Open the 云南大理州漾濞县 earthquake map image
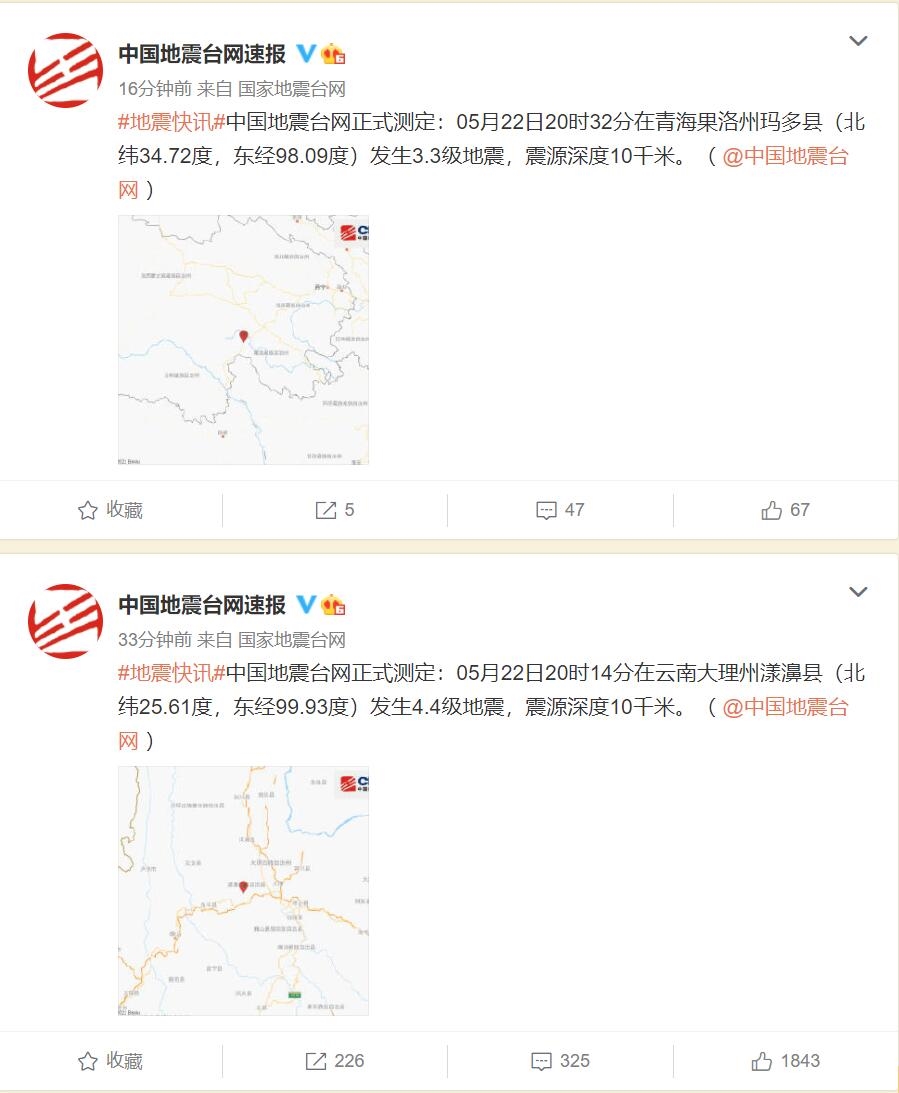Image resolution: width=899 pixels, height=1093 pixels. click(243, 890)
